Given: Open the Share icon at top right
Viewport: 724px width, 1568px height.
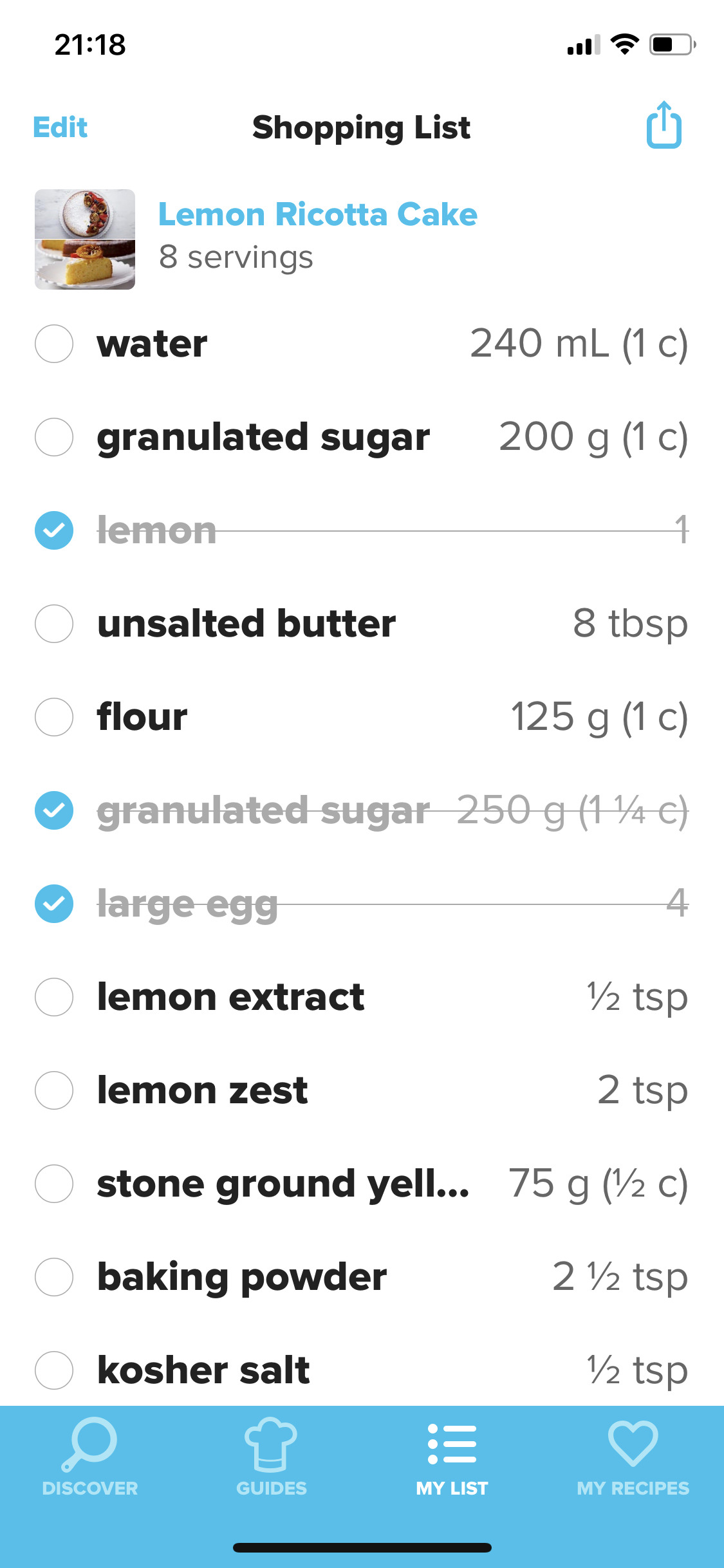Looking at the screenshot, I should 664,126.
